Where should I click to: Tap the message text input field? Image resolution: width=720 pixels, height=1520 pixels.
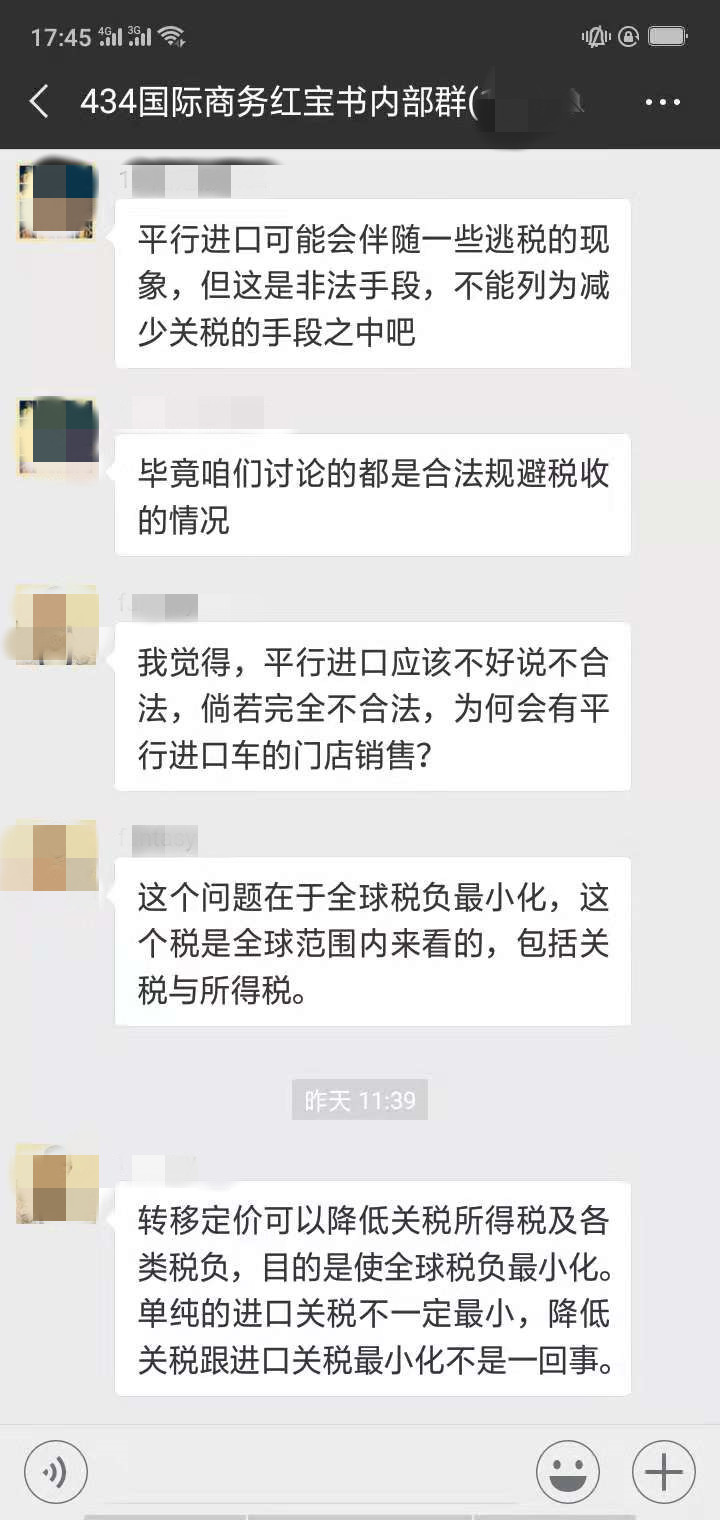pyautogui.click(x=310, y=1472)
